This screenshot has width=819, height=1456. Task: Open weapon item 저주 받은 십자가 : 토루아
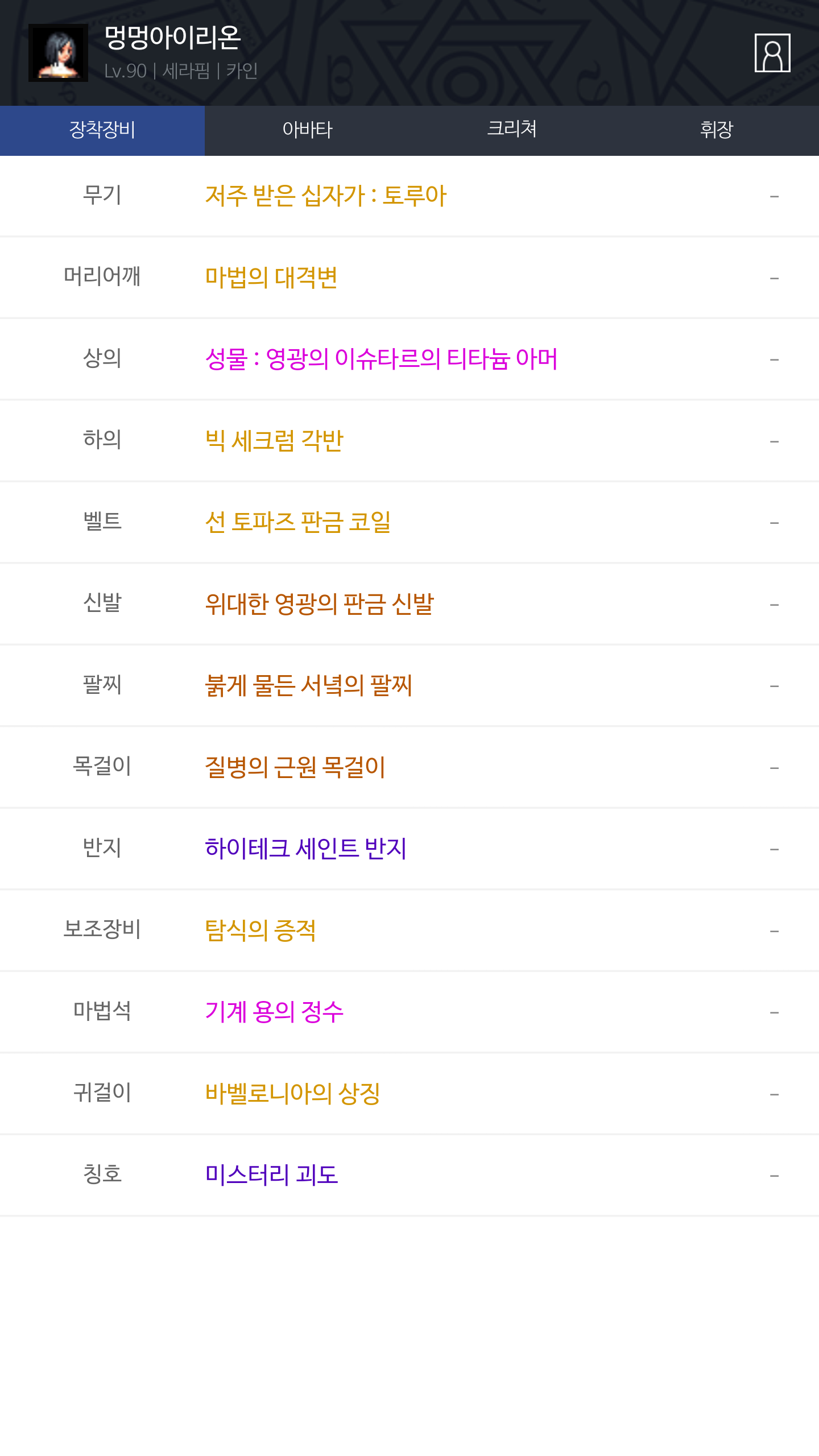(326, 196)
